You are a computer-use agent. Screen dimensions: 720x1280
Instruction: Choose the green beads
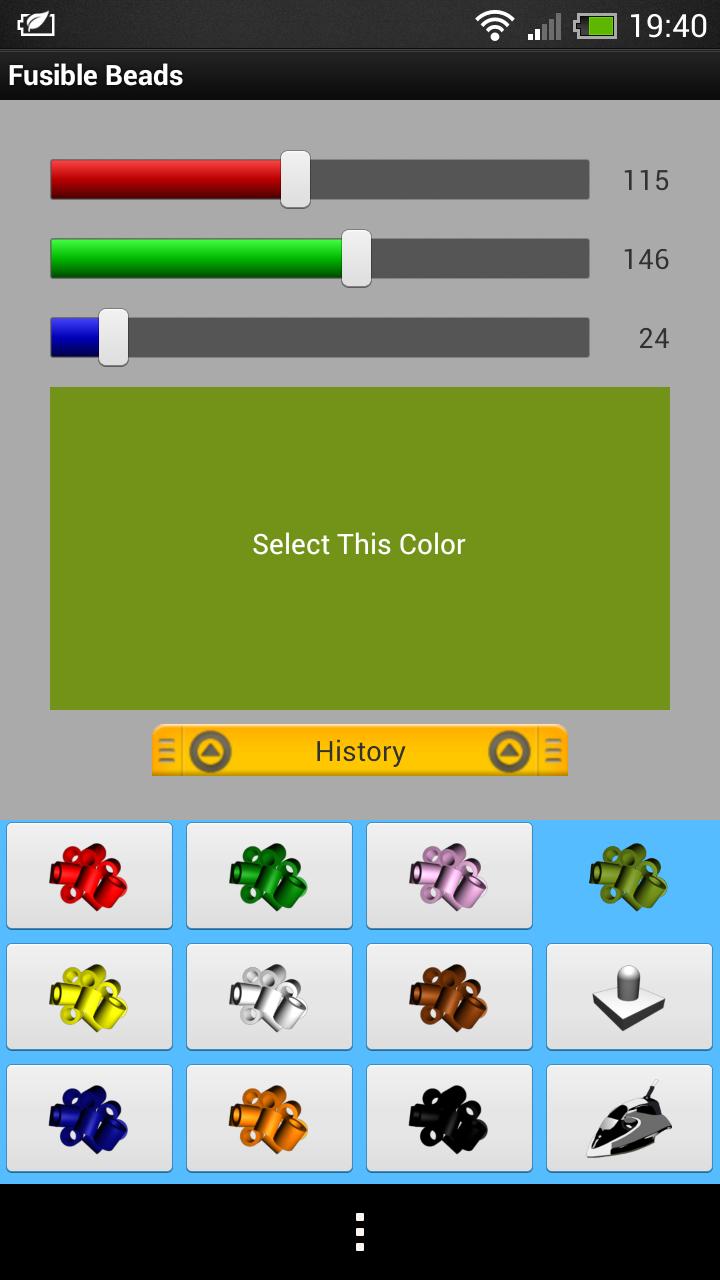[269, 876]
